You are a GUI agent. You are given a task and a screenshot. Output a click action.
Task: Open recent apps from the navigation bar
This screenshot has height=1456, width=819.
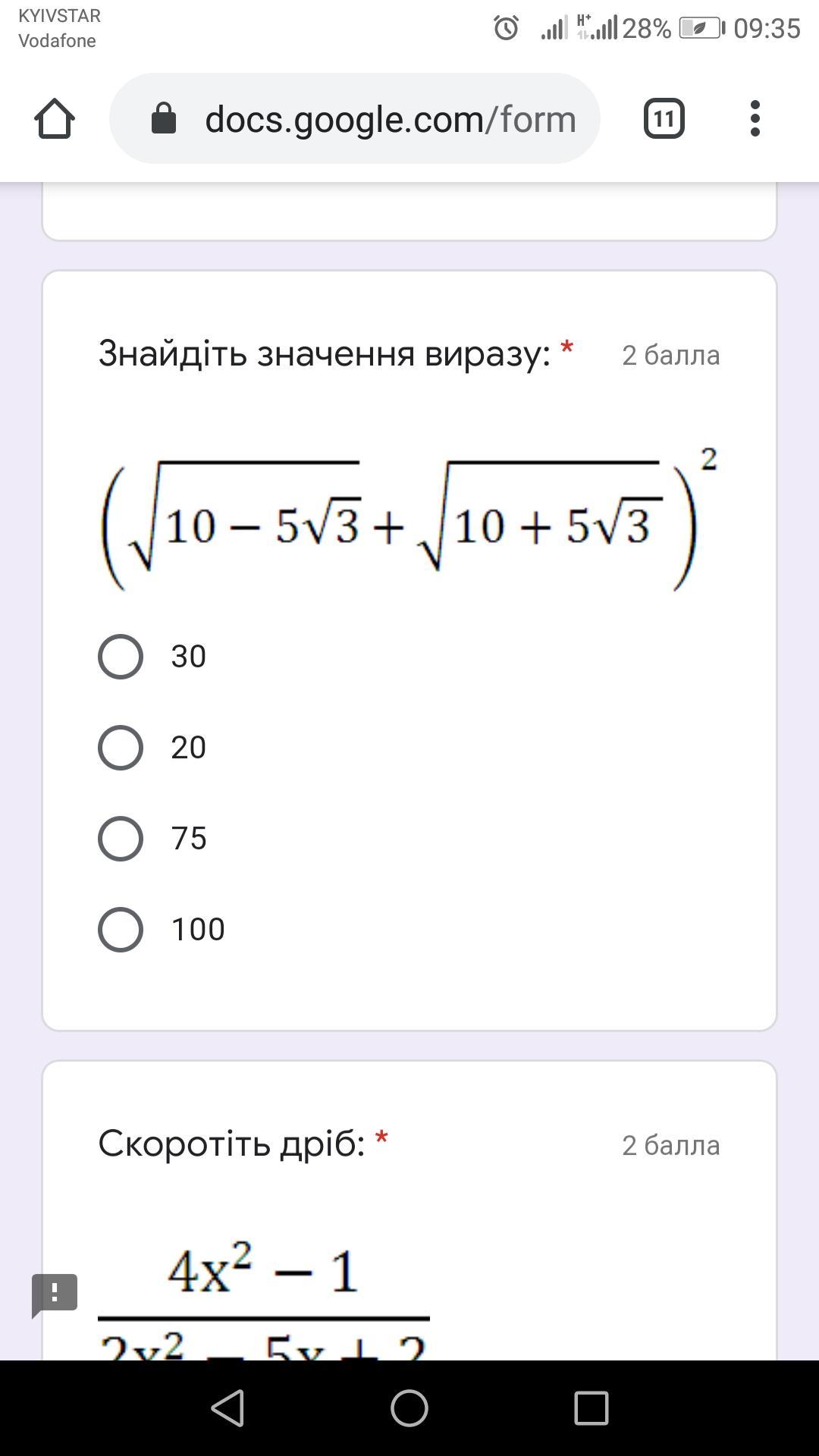click(x=591, y=1408)
